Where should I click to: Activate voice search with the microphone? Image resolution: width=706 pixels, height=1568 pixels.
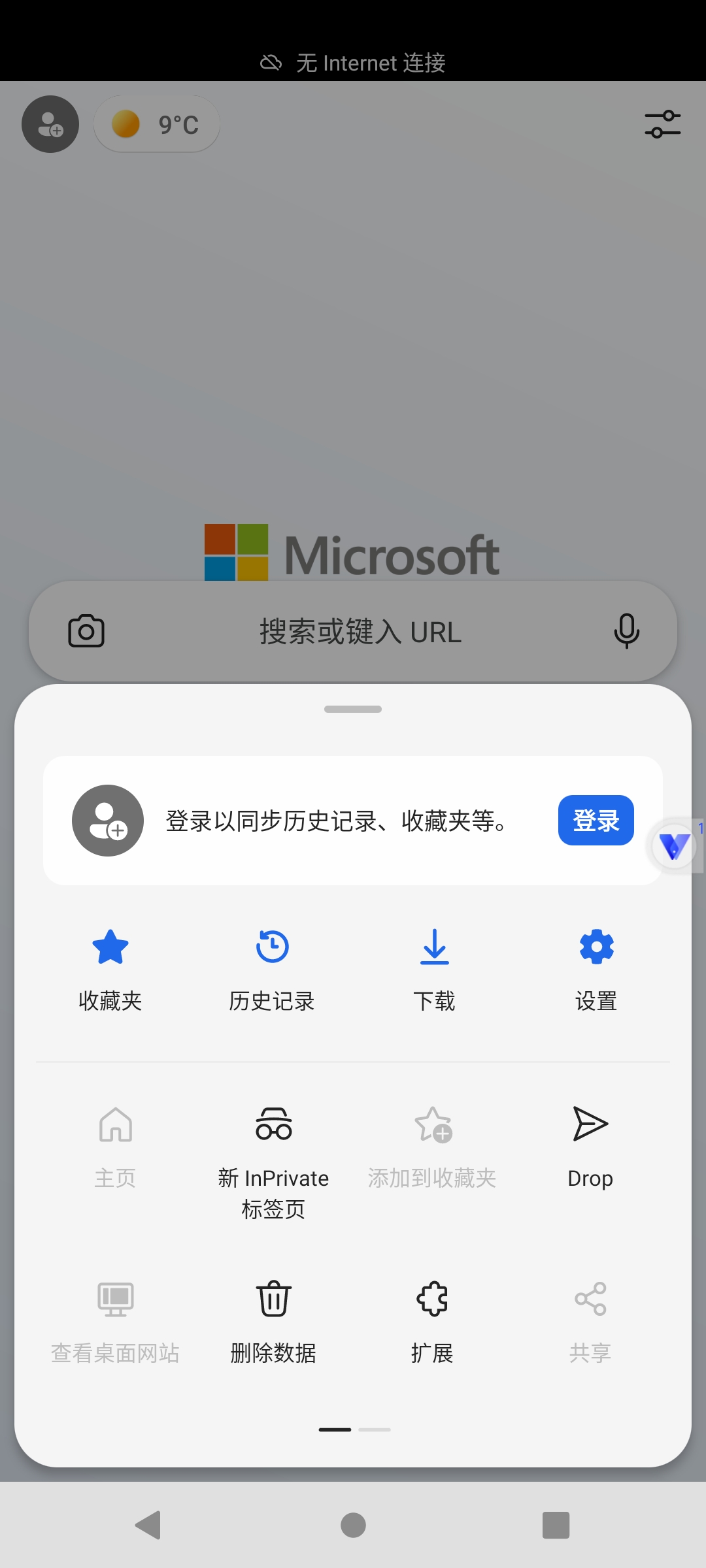(626, 630)
